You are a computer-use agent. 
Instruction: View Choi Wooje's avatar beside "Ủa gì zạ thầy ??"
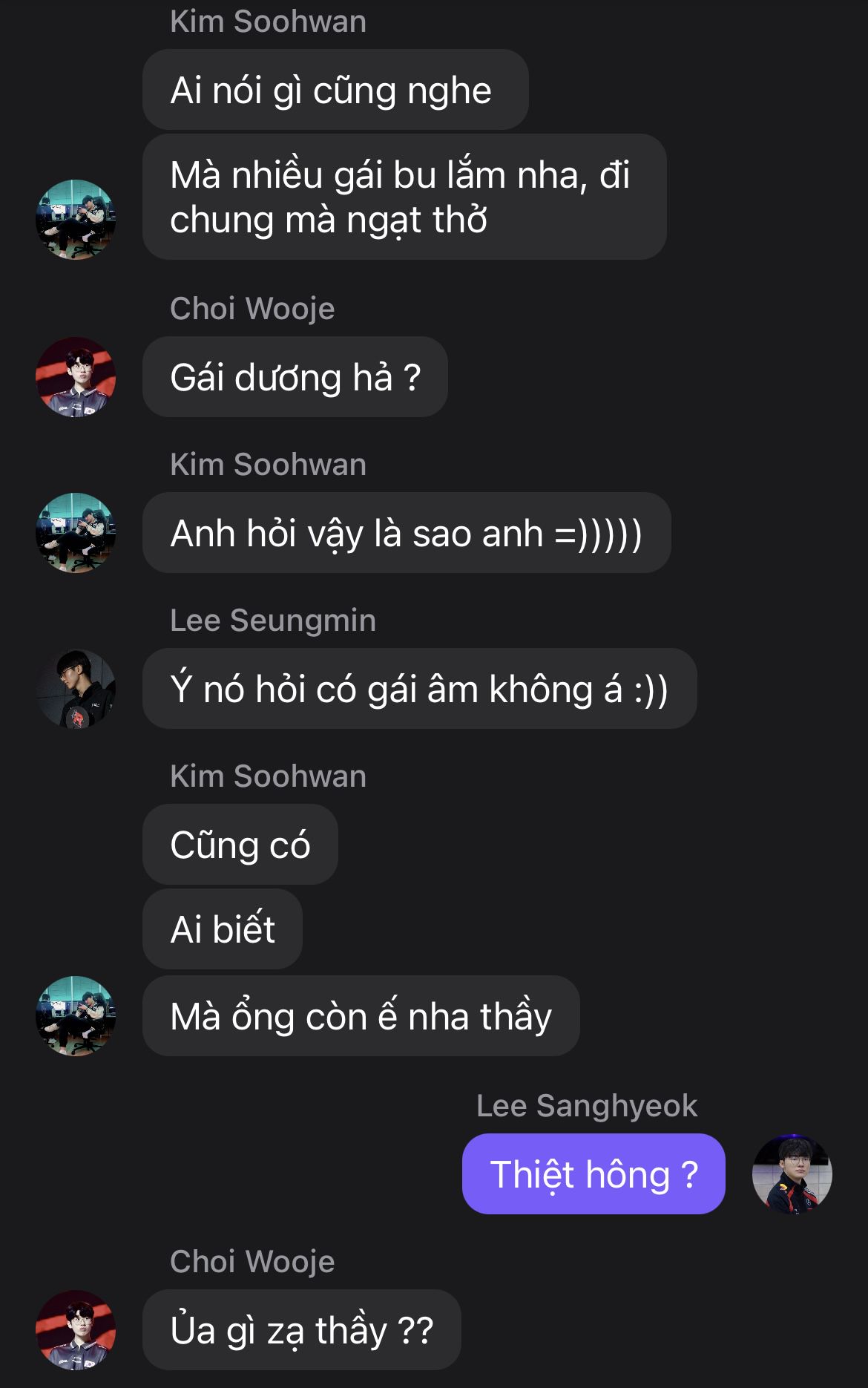[x=76, y=1330]
